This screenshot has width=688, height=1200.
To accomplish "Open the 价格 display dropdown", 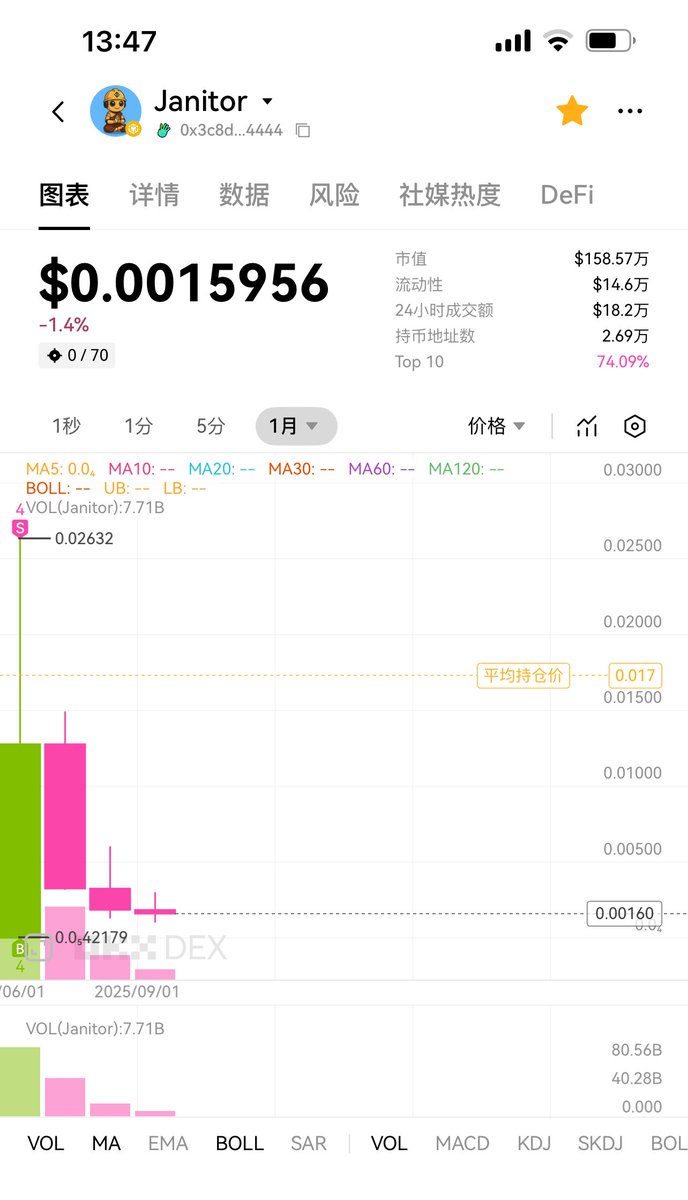I will tap(496, 427).
